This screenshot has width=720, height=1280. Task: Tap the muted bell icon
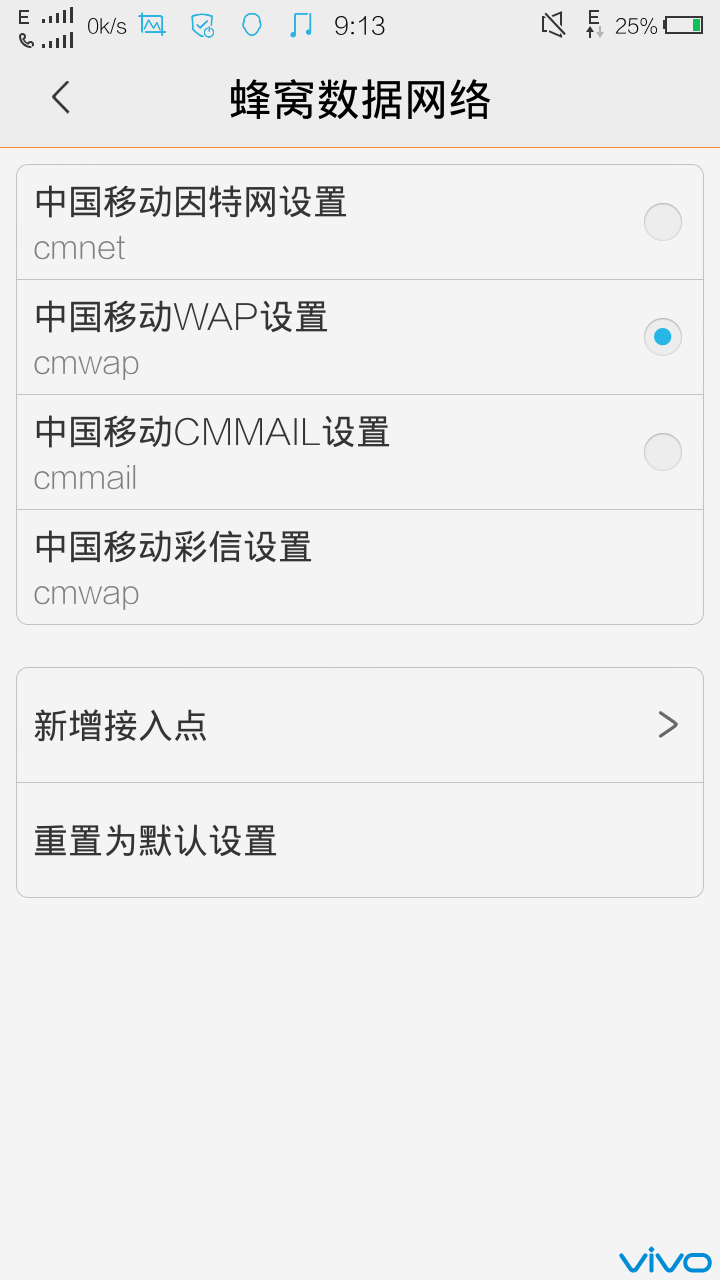[x=553, y=25]
